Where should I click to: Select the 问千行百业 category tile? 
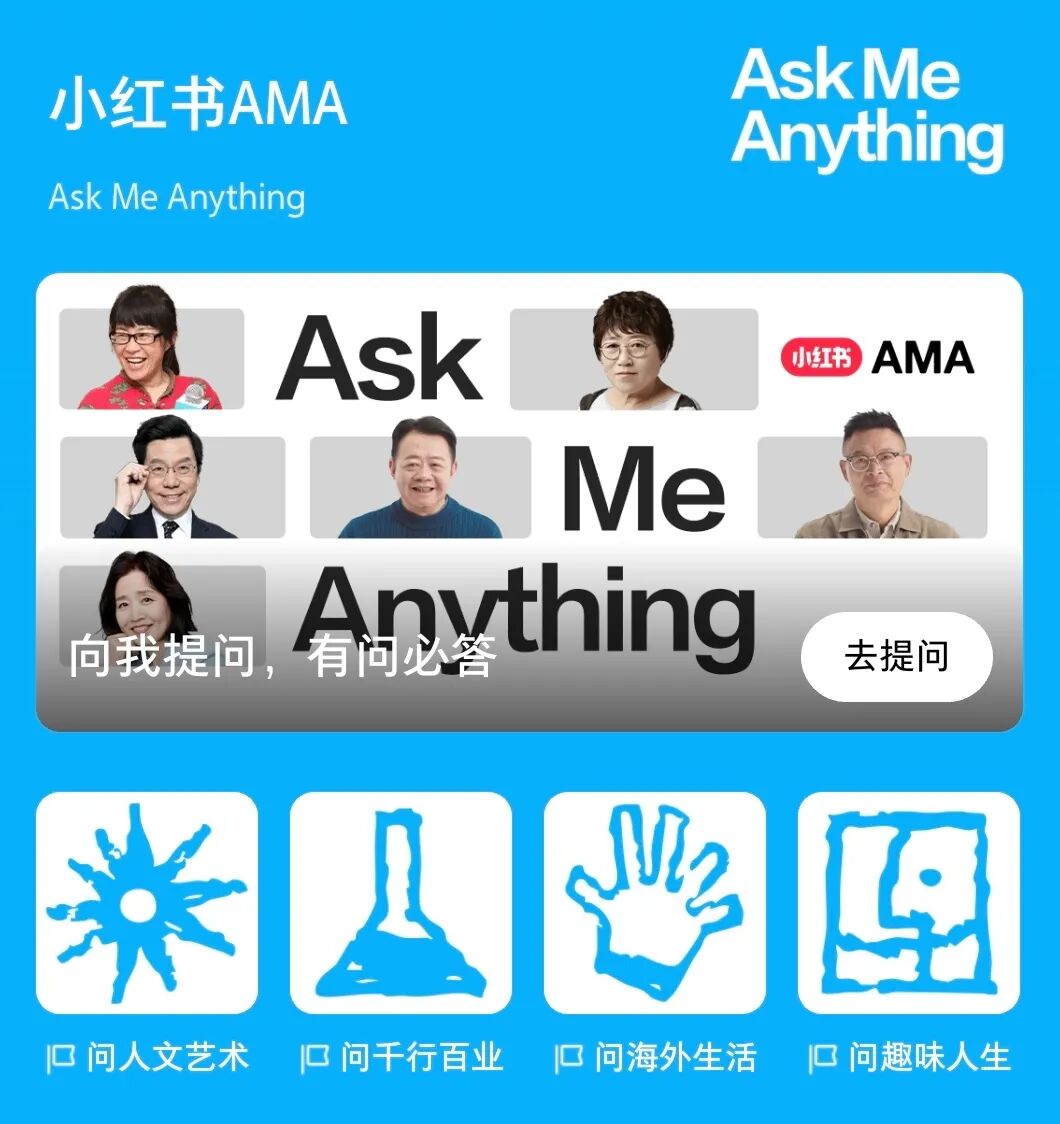pos(400,903)
